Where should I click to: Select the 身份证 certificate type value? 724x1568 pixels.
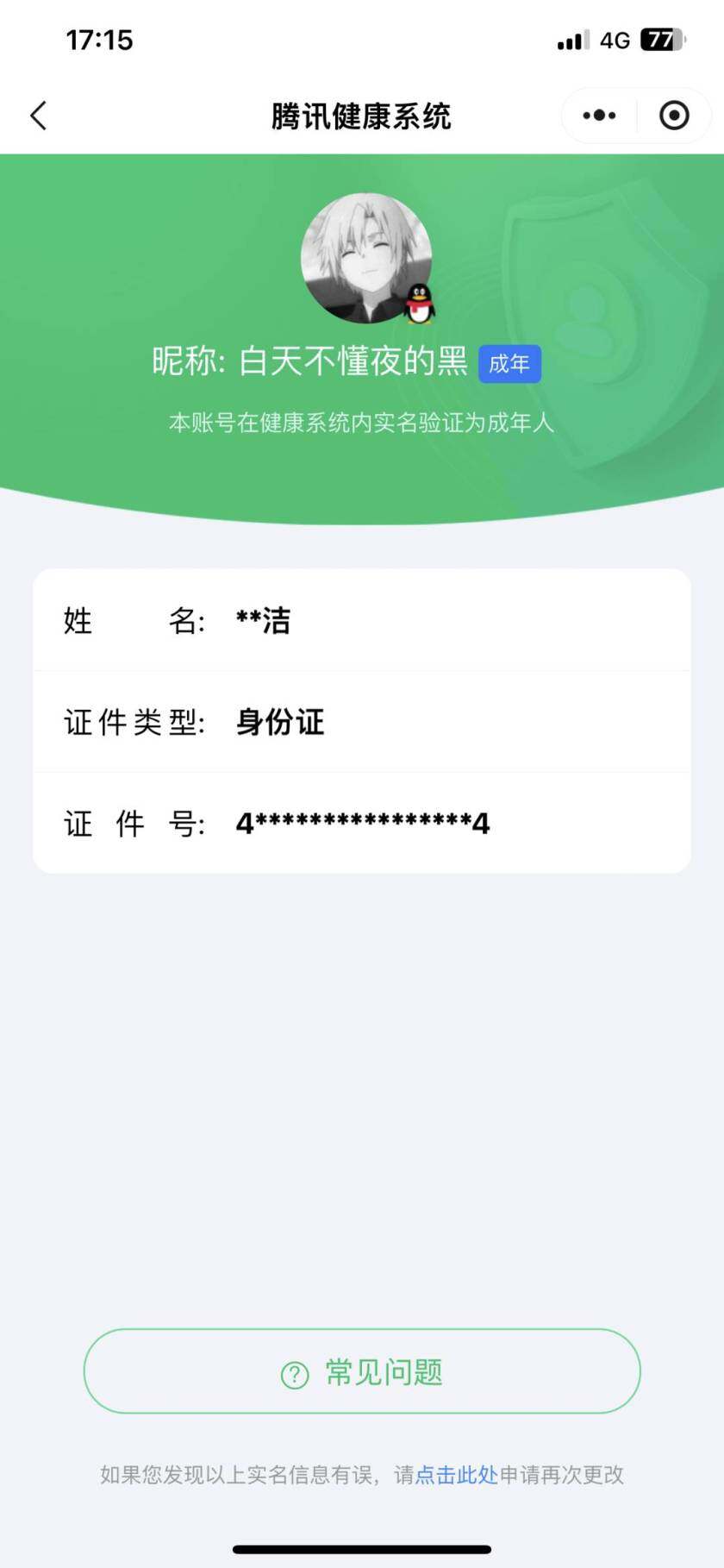pos(278,723)
